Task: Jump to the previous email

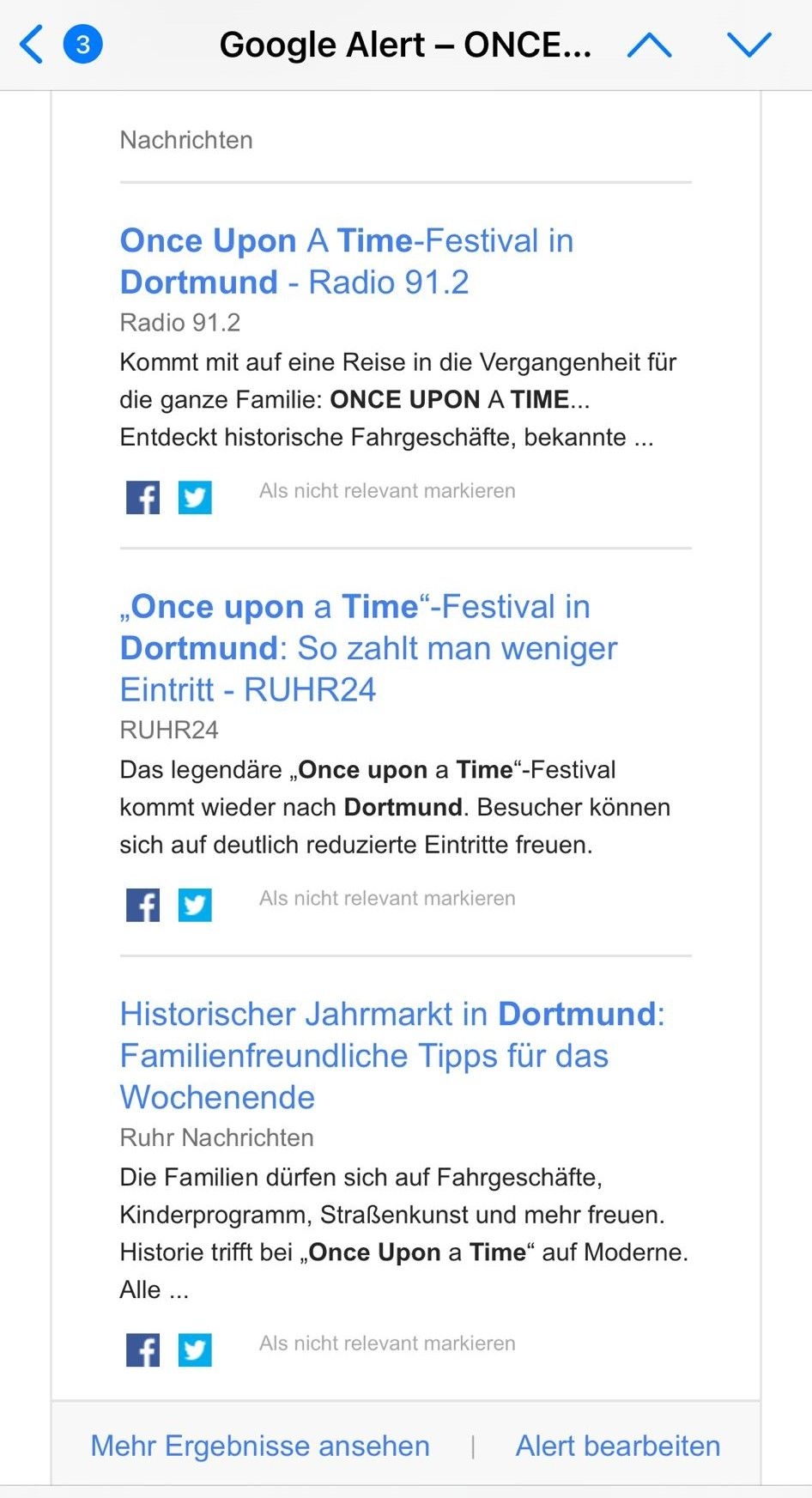Action: tap(650, 45)
